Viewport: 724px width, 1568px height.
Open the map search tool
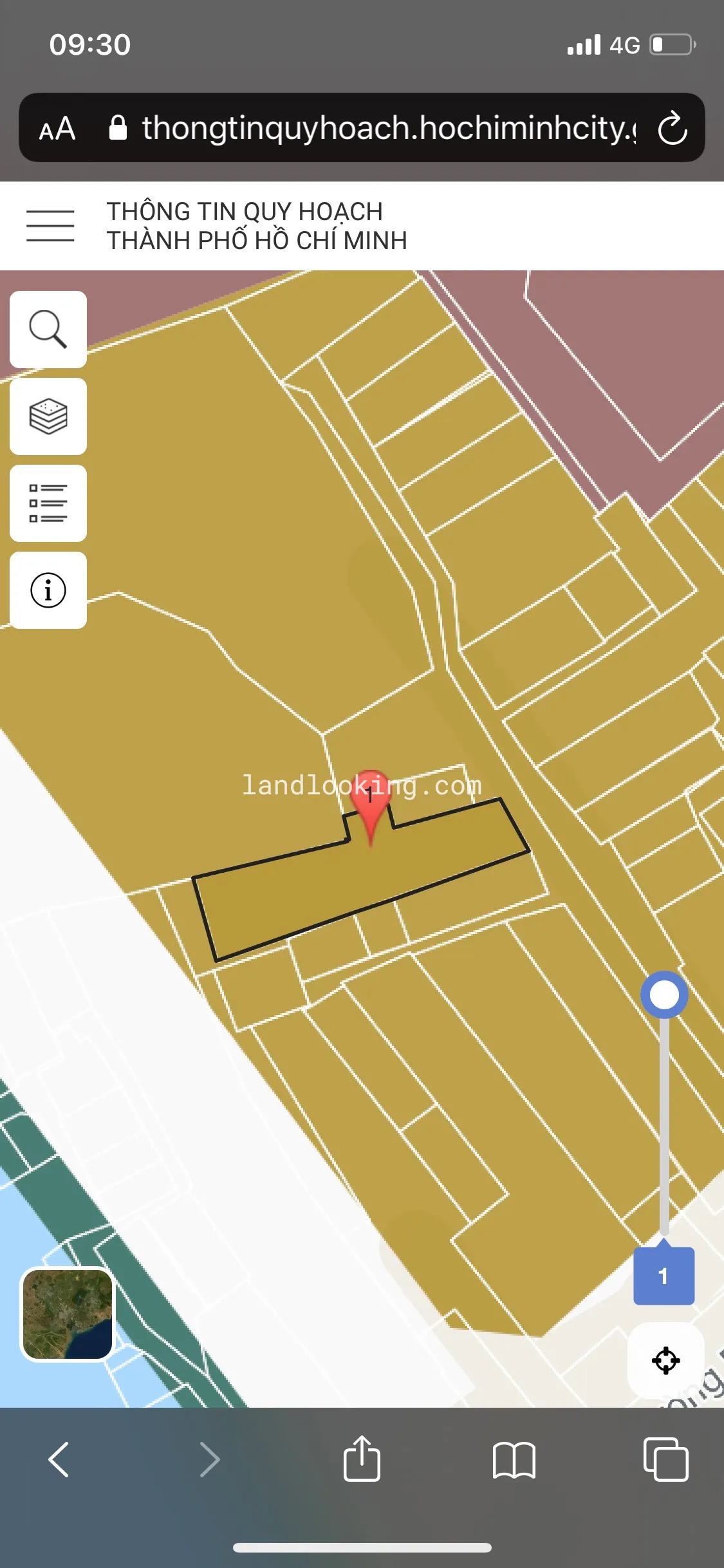coord(48,330)
